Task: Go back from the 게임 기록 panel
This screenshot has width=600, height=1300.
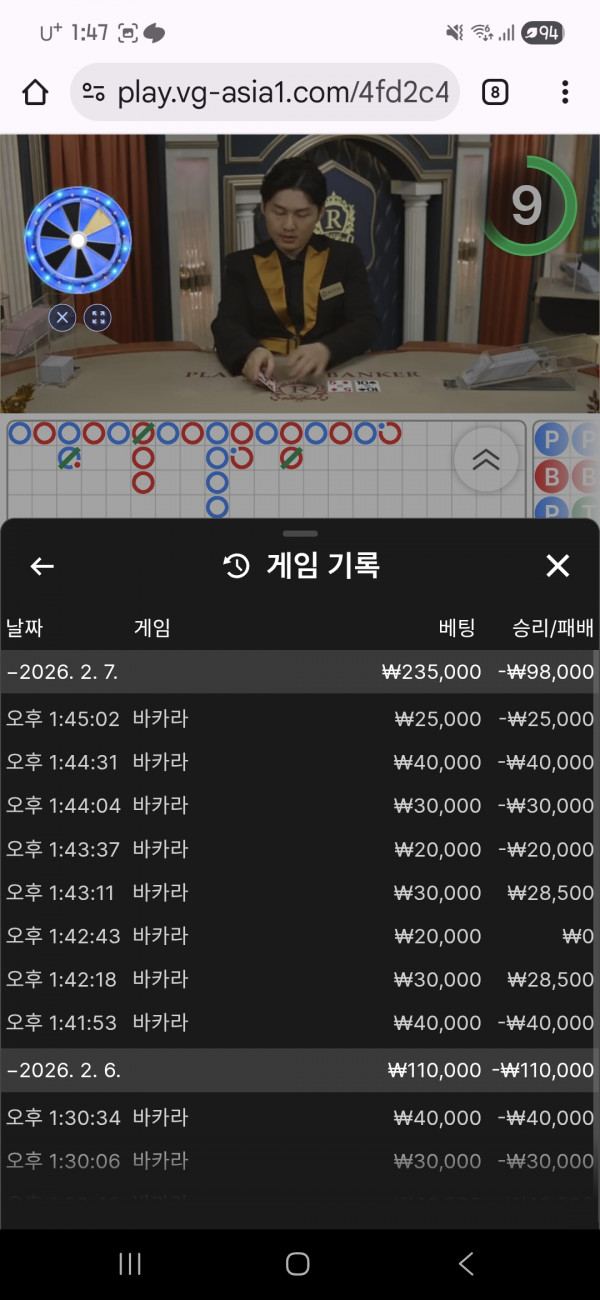Action: pyautogui.click(x=42, y=567)
